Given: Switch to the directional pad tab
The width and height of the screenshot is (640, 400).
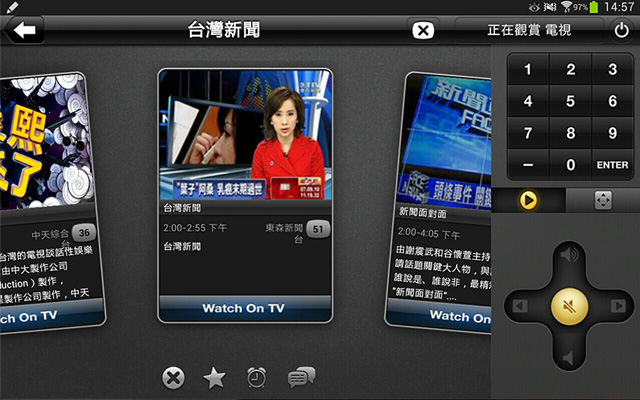Looking at the screenshot, I should pyautogui.click(x=603, y=200).
